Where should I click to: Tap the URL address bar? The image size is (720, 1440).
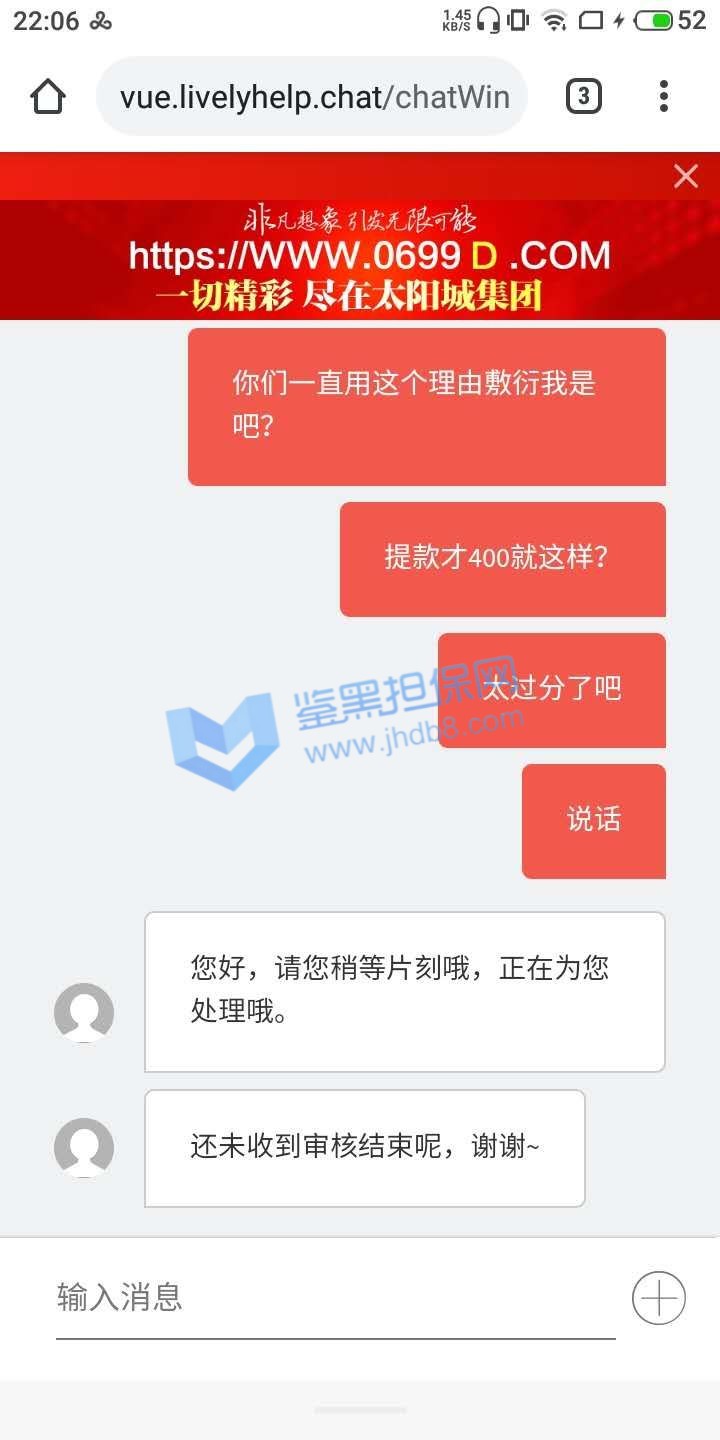coord(312,97)
